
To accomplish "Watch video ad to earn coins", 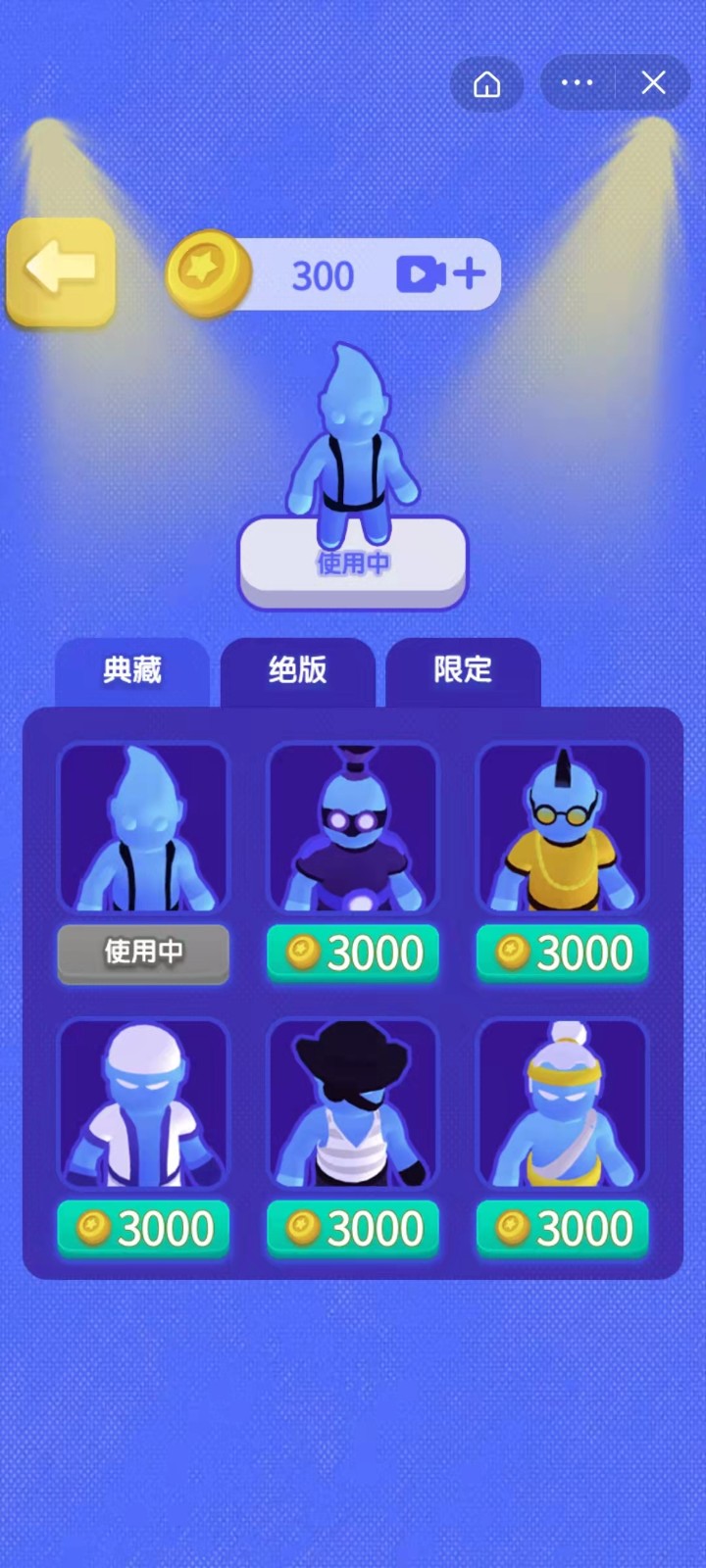I will coord(440,275).
